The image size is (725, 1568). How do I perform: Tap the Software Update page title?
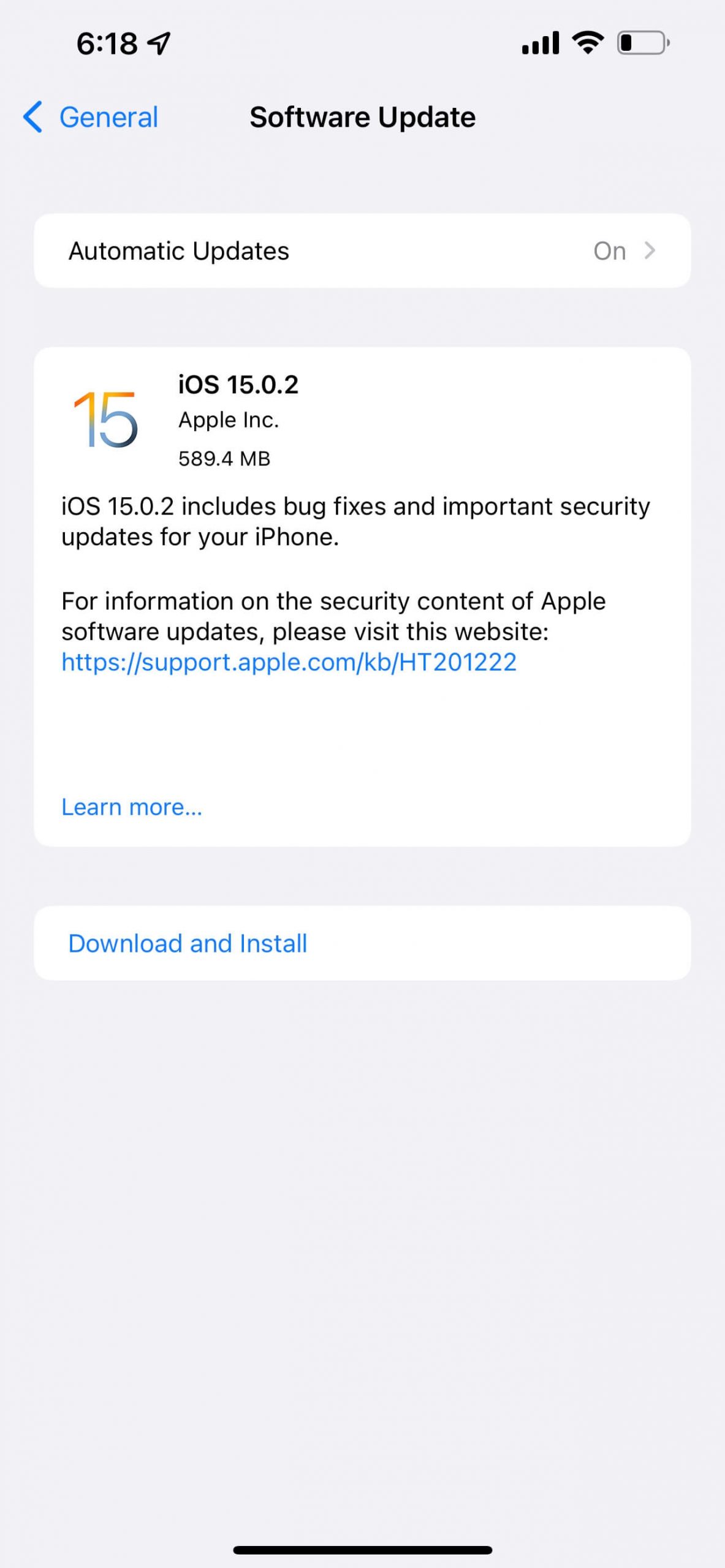(362, 117)
